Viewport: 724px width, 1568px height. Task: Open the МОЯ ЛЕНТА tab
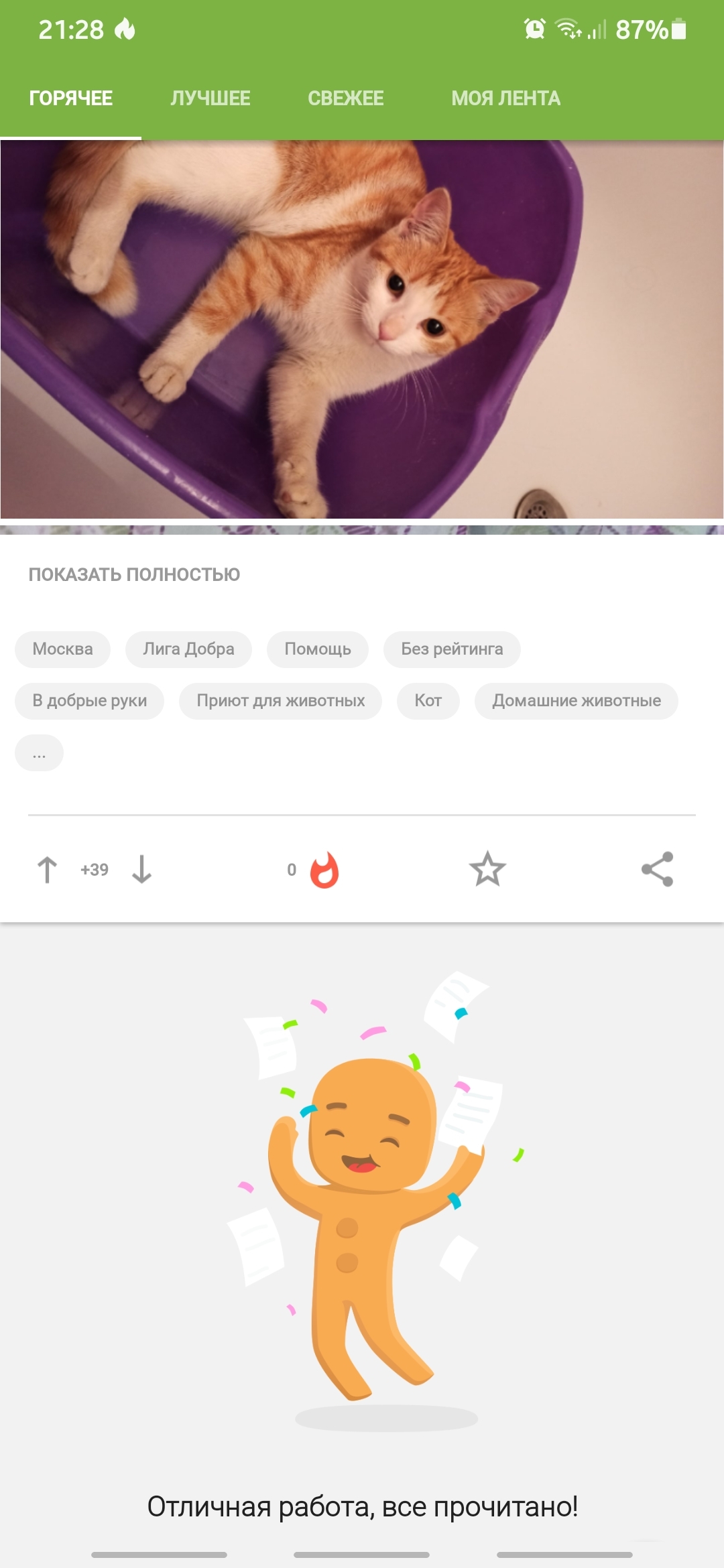505,99
